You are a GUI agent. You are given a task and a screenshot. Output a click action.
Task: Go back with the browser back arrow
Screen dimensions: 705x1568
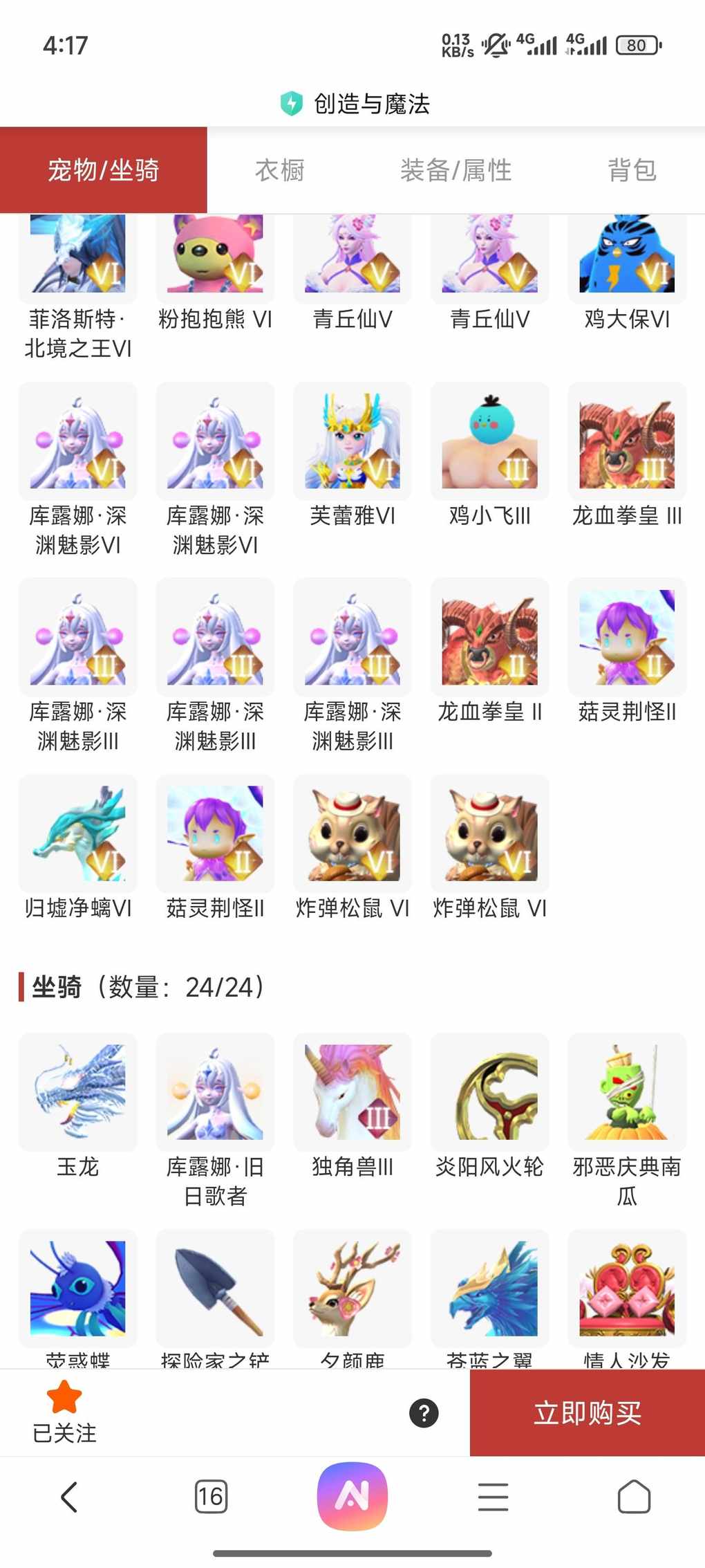[69, 1497]
